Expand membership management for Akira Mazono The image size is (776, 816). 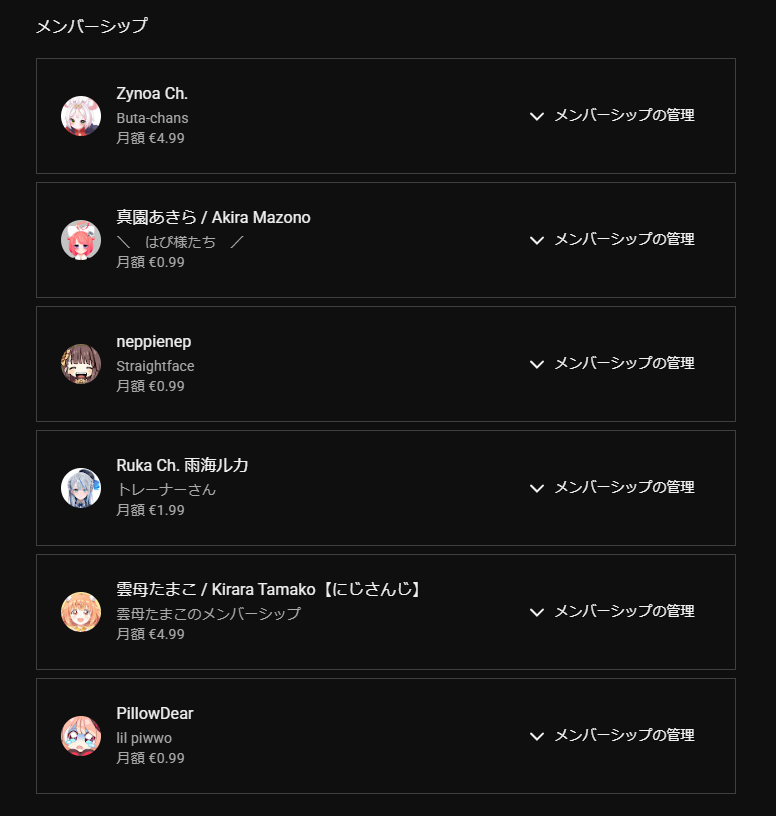612,239
